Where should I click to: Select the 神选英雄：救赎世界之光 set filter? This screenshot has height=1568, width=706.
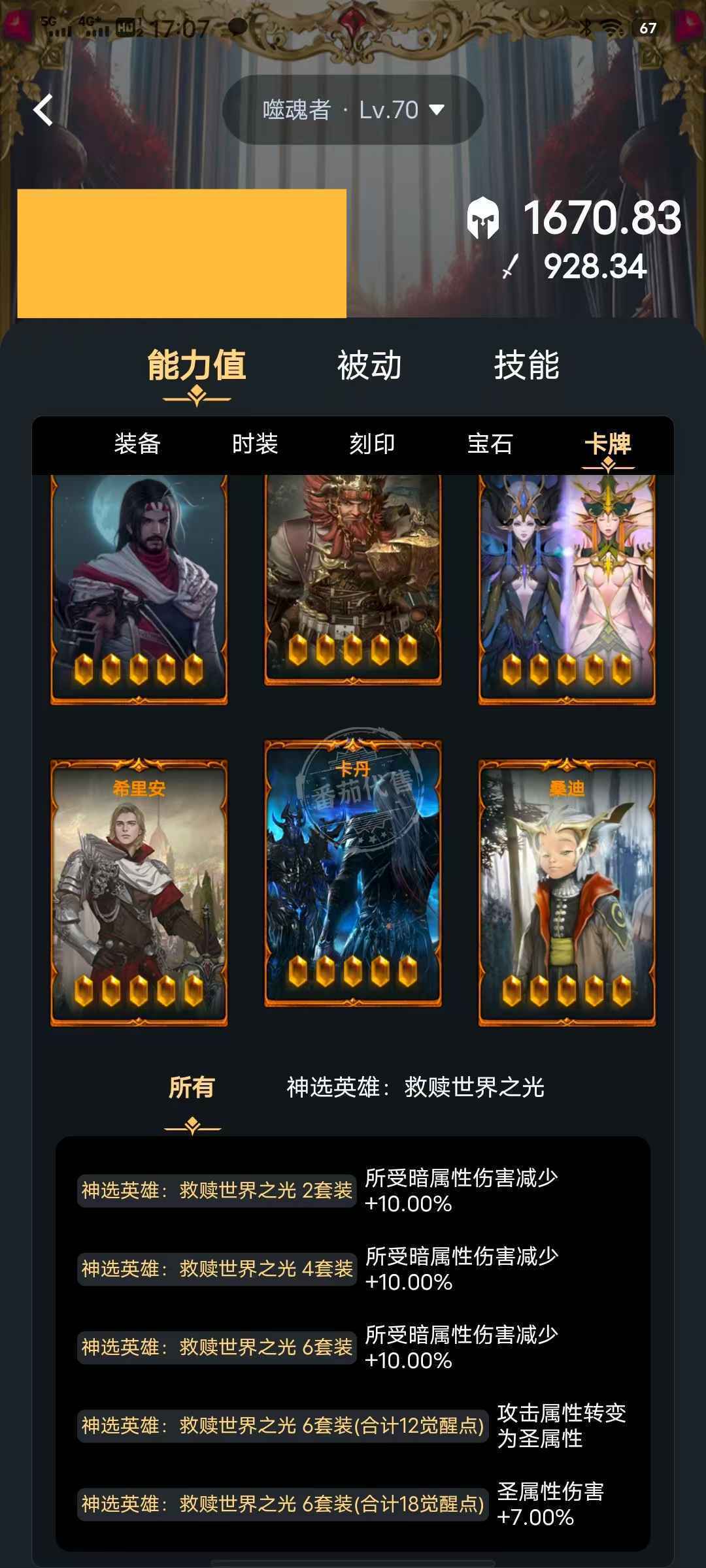[x=415, y=1088]
